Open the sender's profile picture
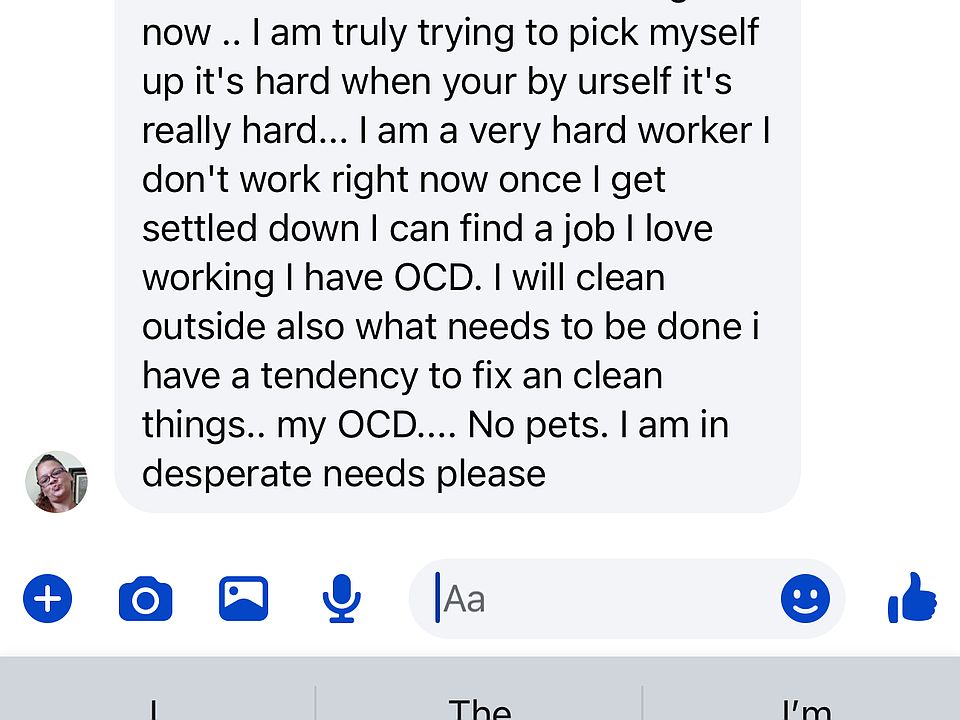Viewport: 960px width, 720px height. (56, 482)
